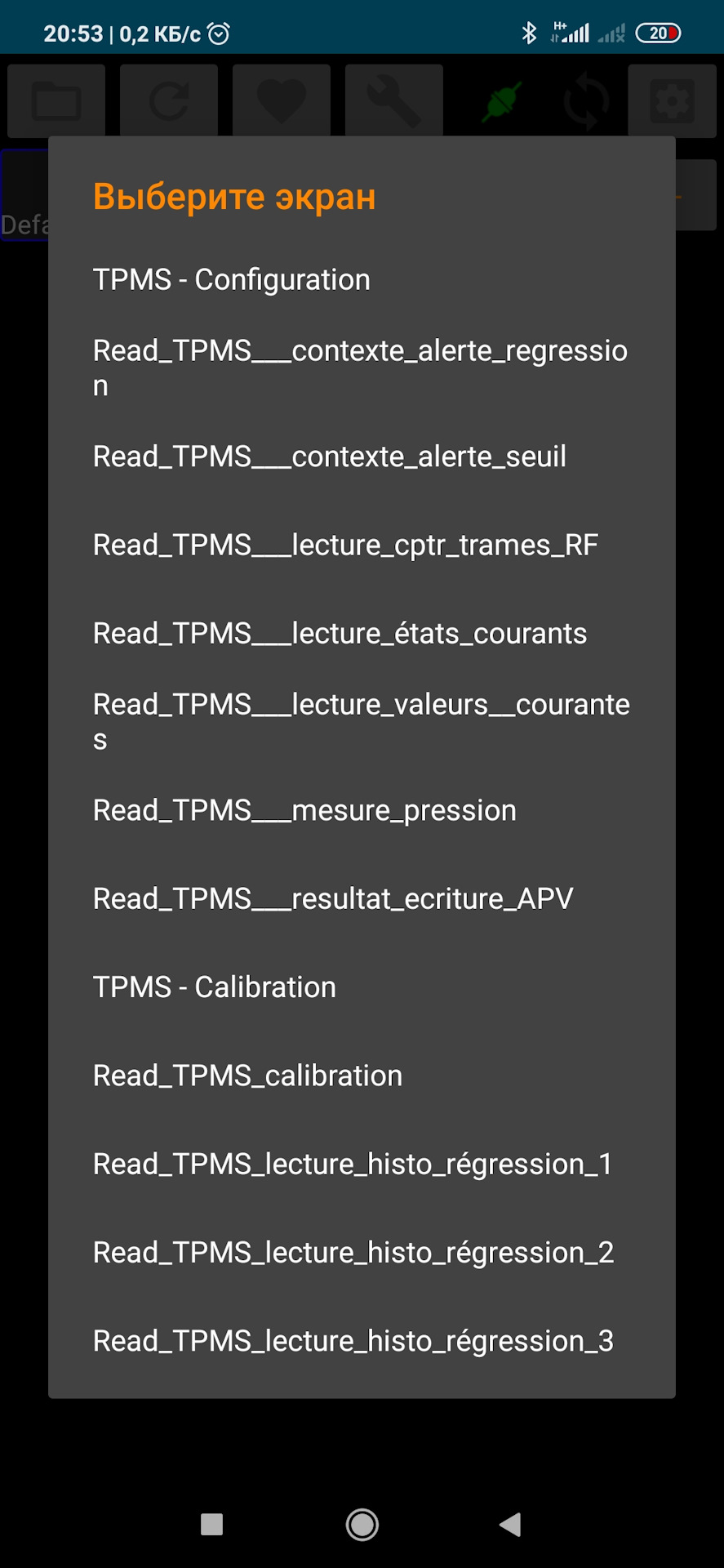Open Read_TPMS___lecture_valeurs__courantes
724x1568 pixels.
coord(362,722)
